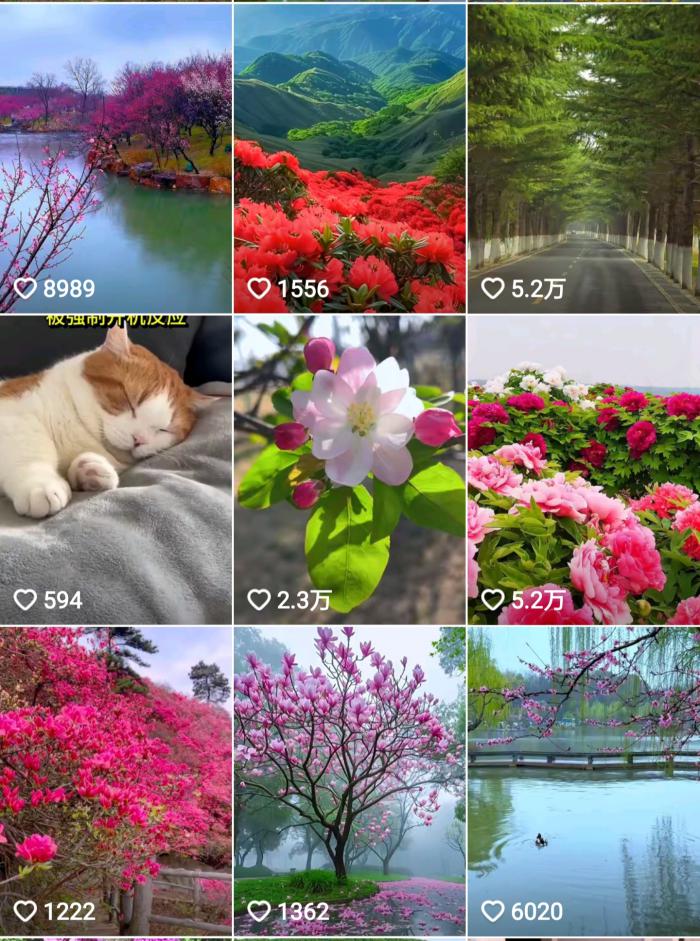Screen dimensions: 700x941
Task: Open the magnolia tree video with 1362 likes
Action: point(349,780)
